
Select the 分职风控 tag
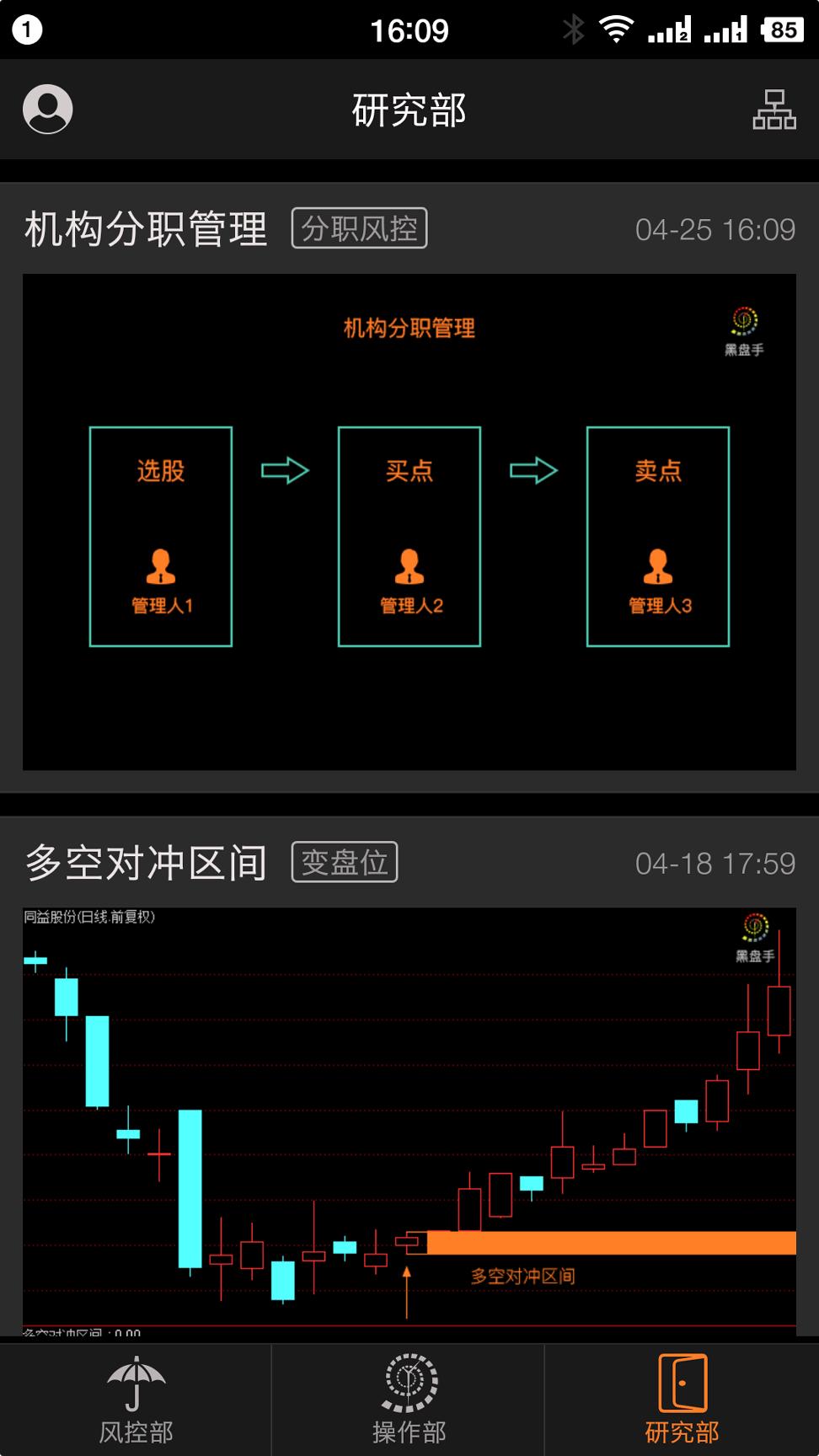(x=360, y=228)
